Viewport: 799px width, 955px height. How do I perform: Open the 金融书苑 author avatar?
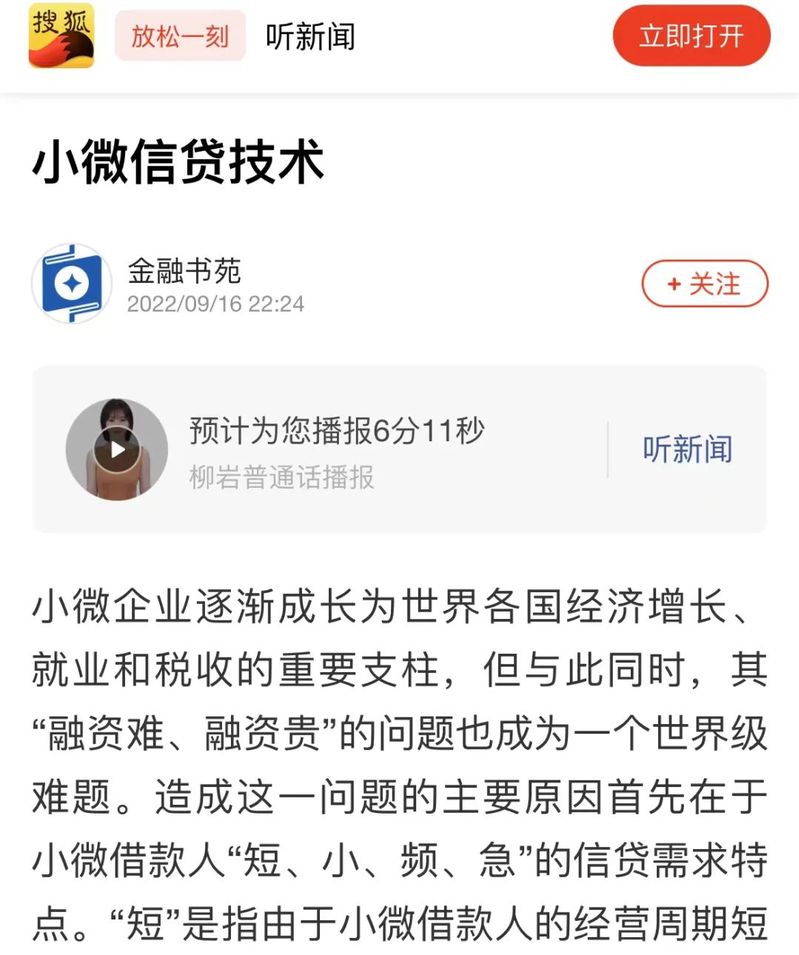[71, 284]
